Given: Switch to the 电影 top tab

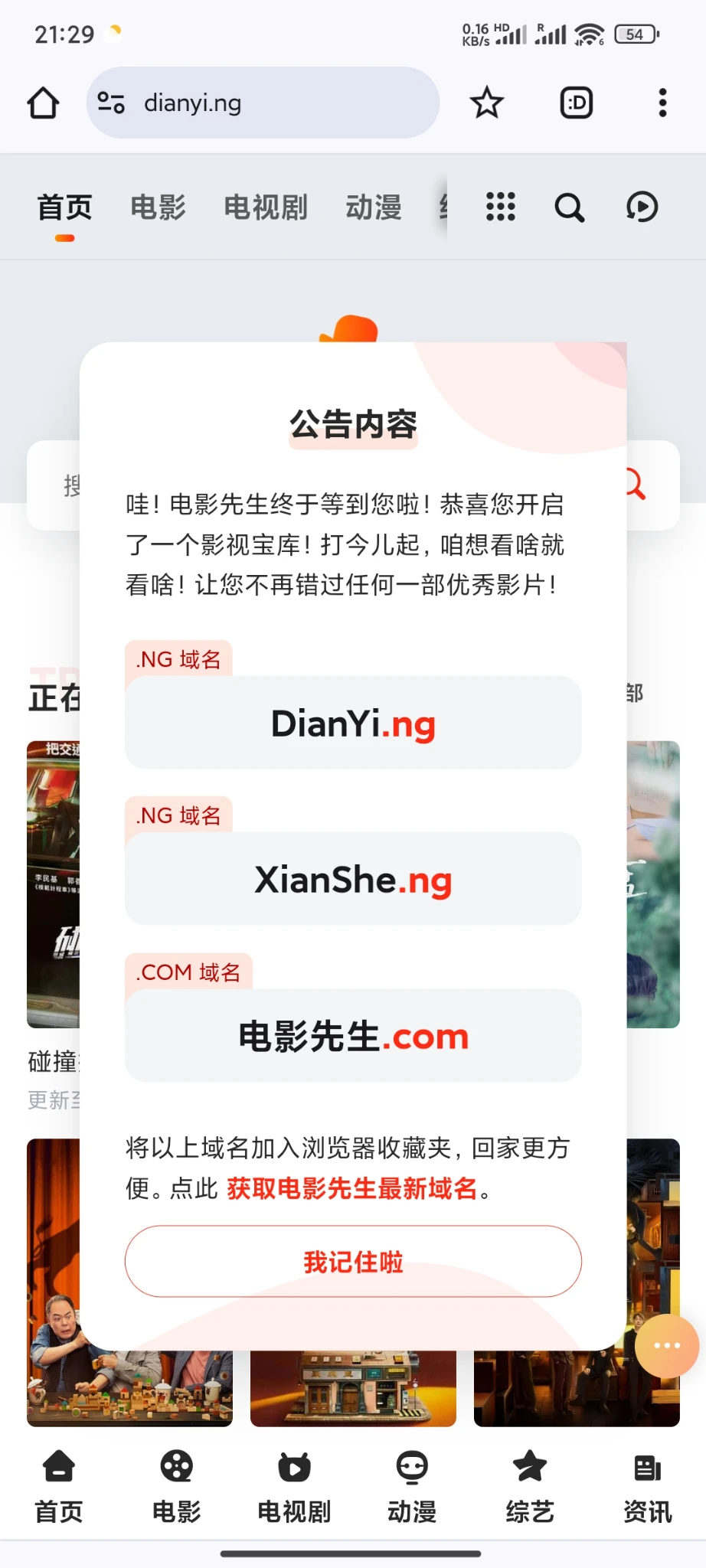Looking at the screenshot, I should 159,207.
